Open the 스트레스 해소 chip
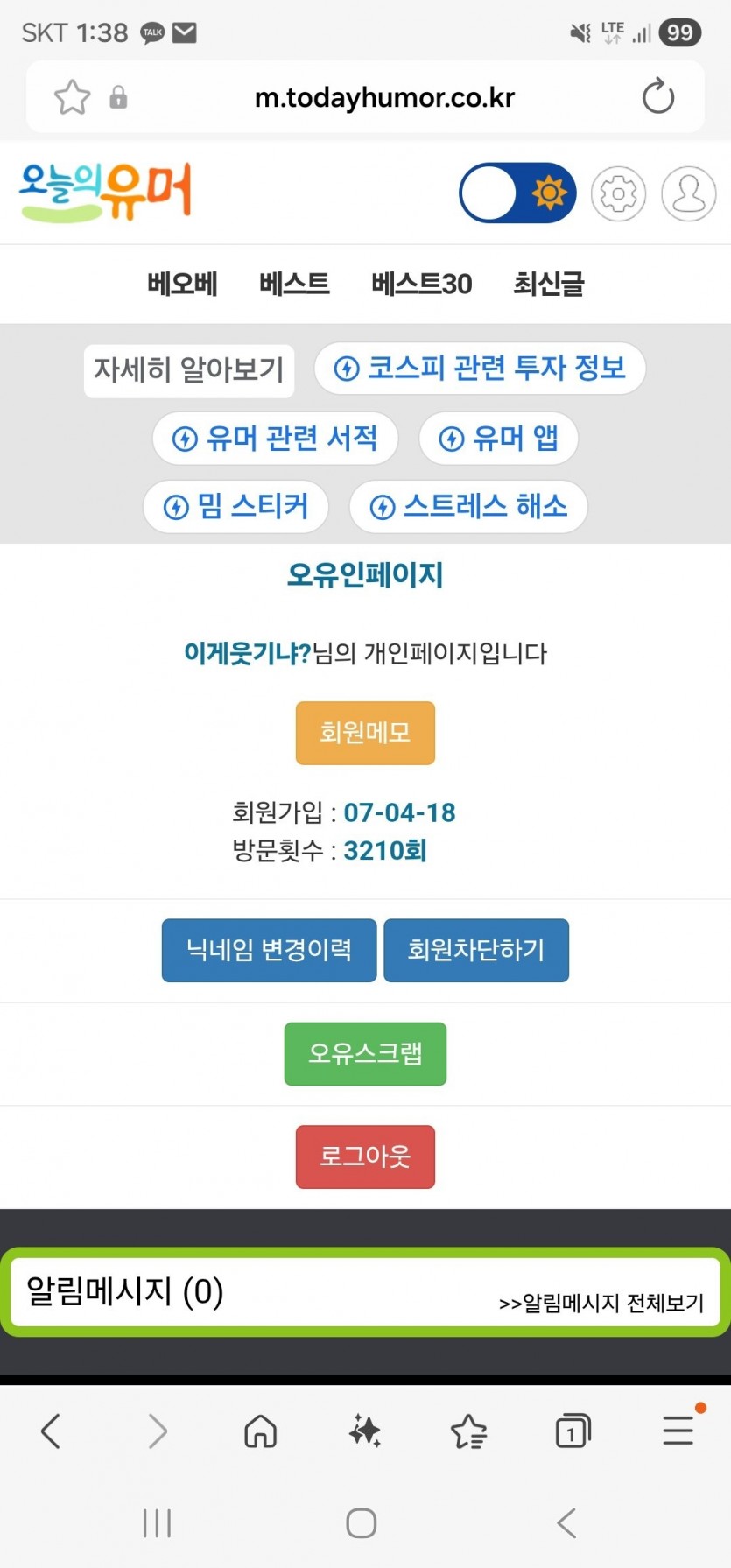The image size is (731, 1568). pos(468,506)
